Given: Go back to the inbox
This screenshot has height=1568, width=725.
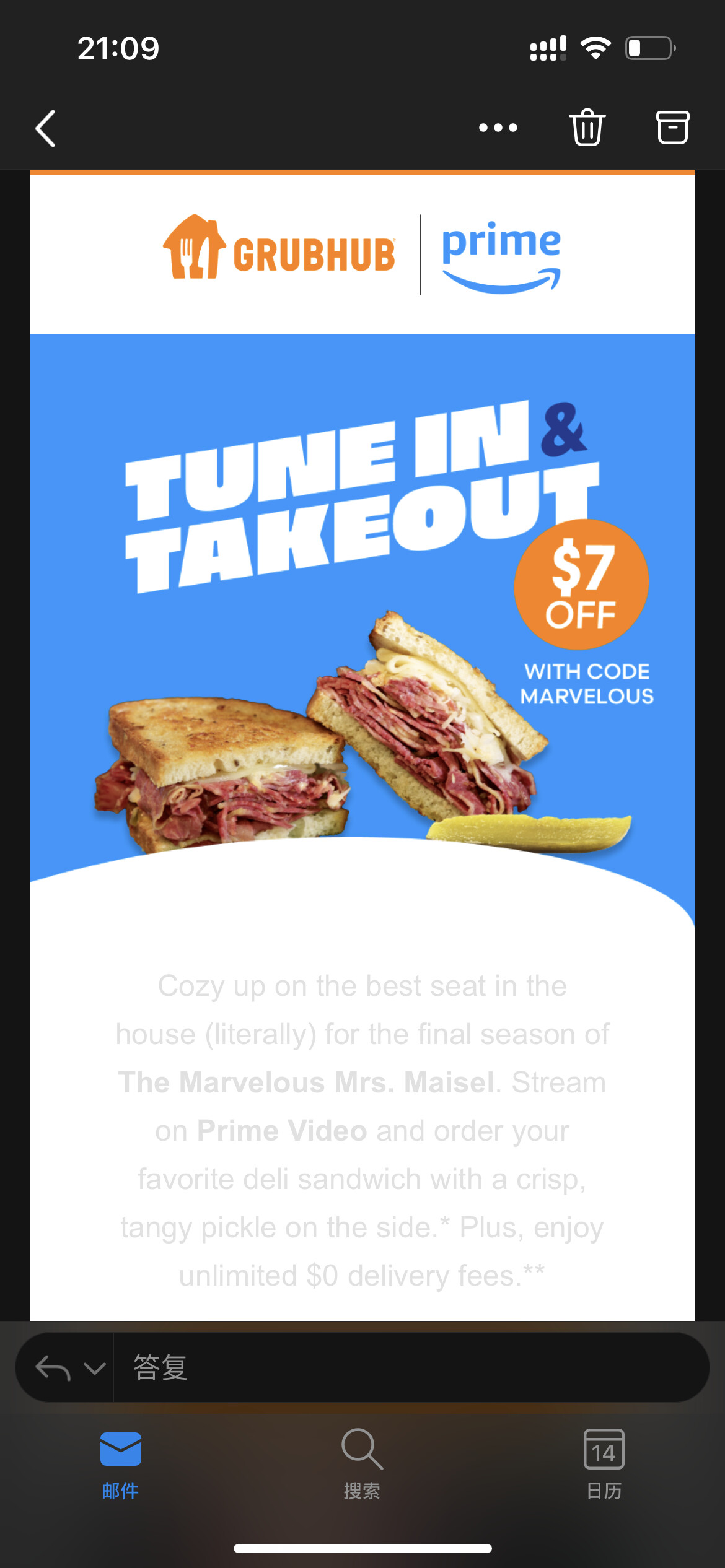Looking at the screenshot, I should pyautogui.click(x=46, y=128).
